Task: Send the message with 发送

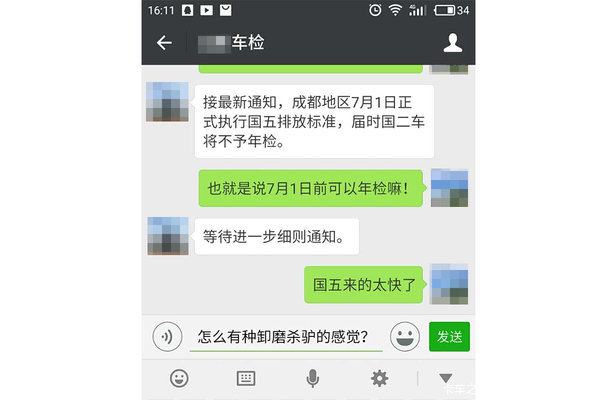Action: click(449, 337)
